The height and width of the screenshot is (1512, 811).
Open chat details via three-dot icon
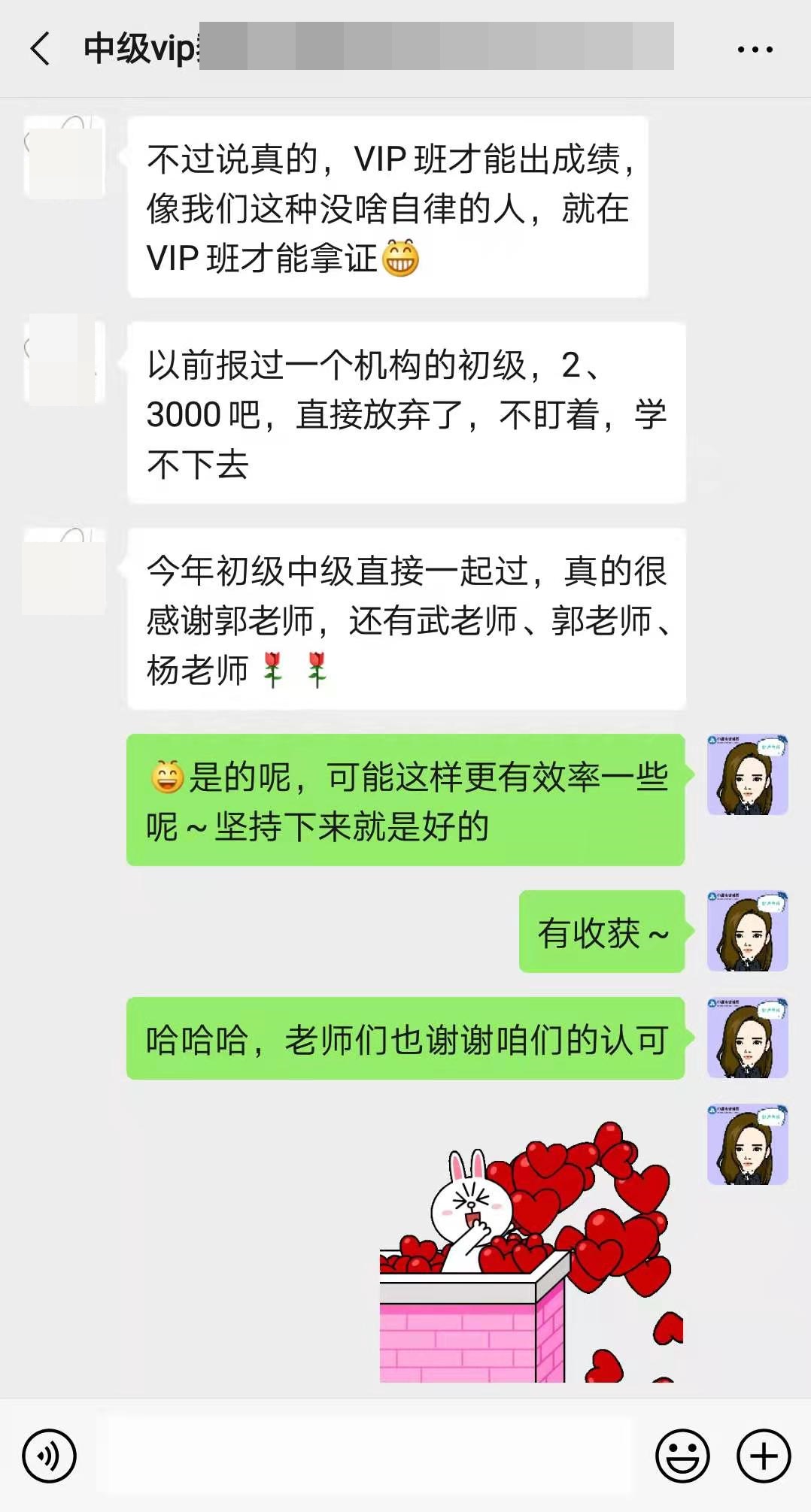(754, 48)
